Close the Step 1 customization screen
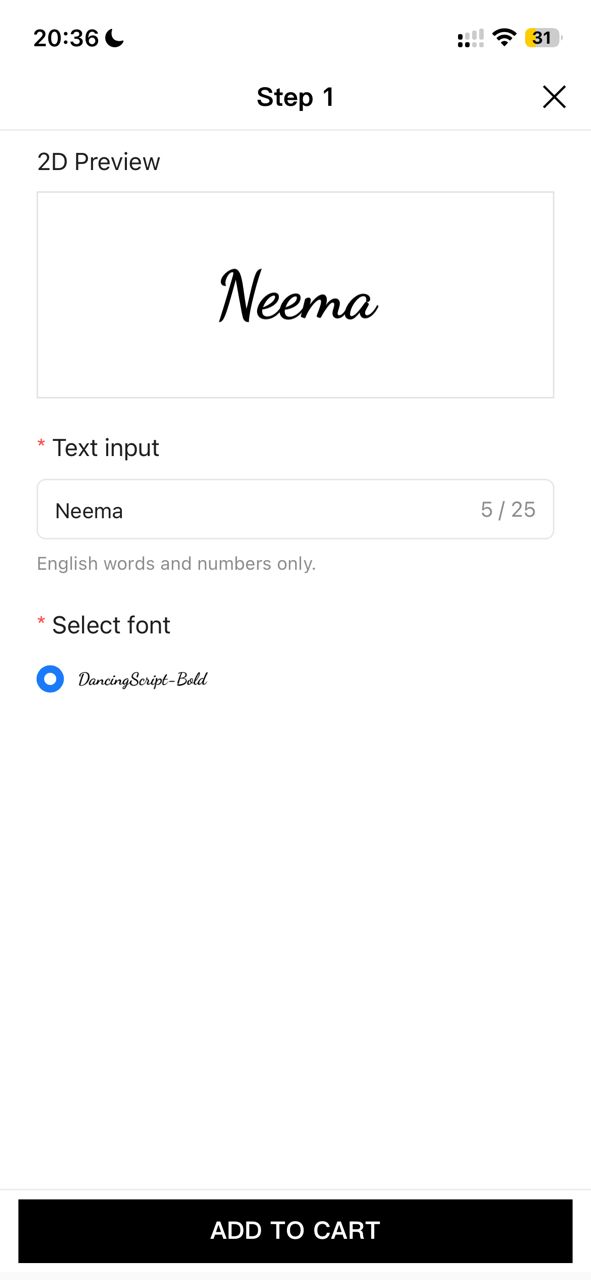 [x=554, y=97]
